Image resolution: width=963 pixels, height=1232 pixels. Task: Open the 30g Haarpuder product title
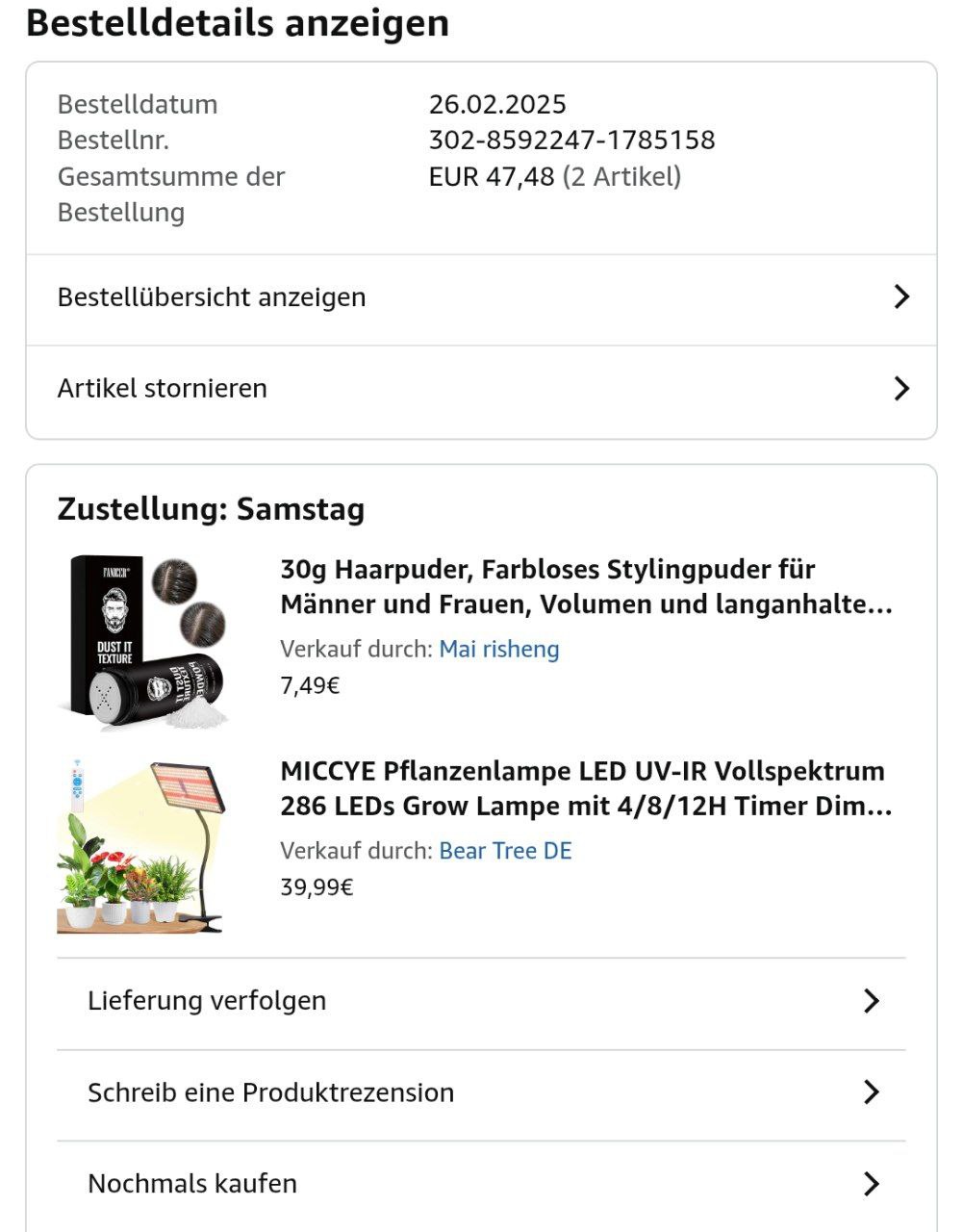coord(586,587)
